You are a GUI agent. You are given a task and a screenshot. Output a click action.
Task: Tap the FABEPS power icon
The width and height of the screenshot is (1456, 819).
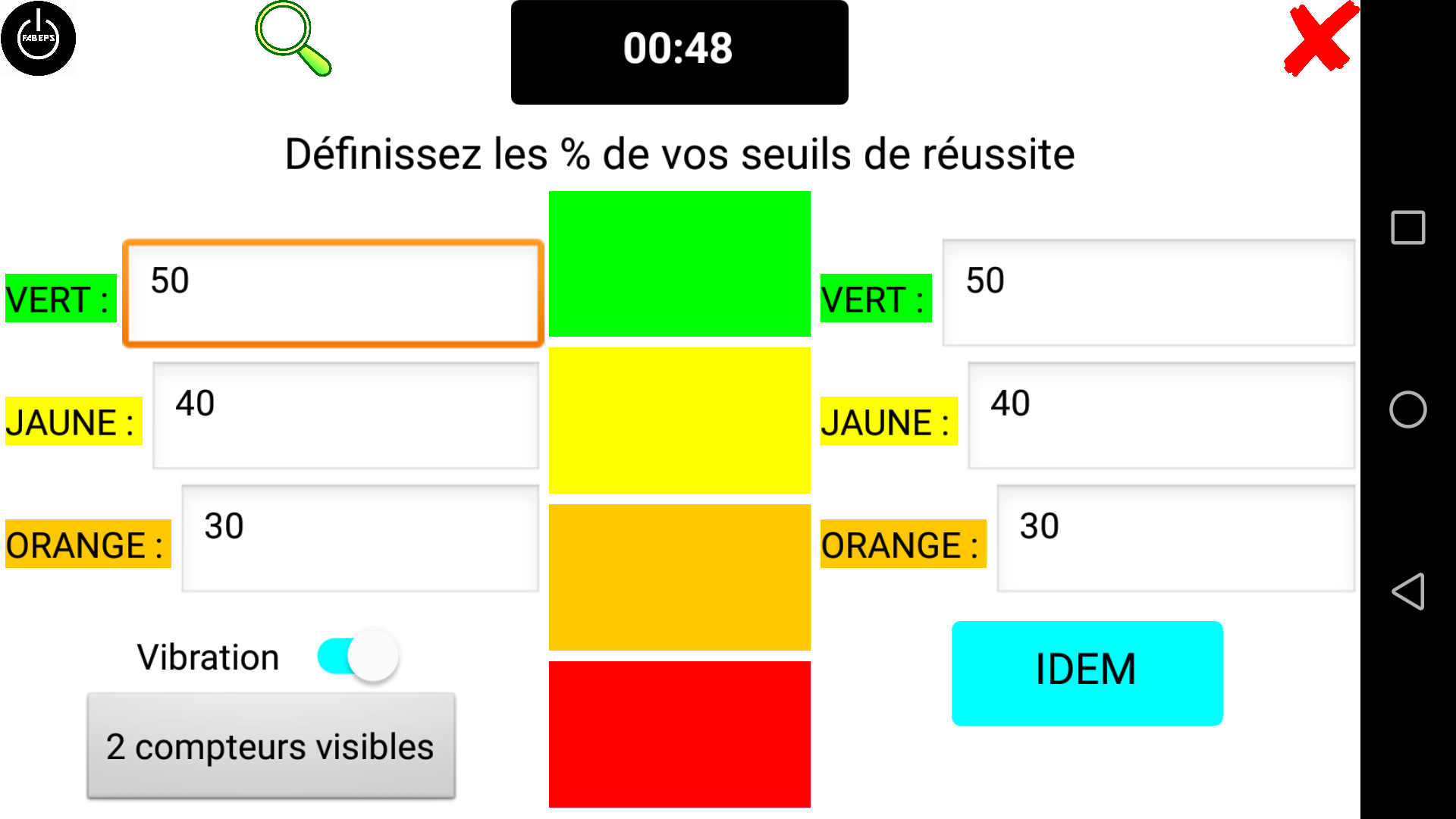38,38
